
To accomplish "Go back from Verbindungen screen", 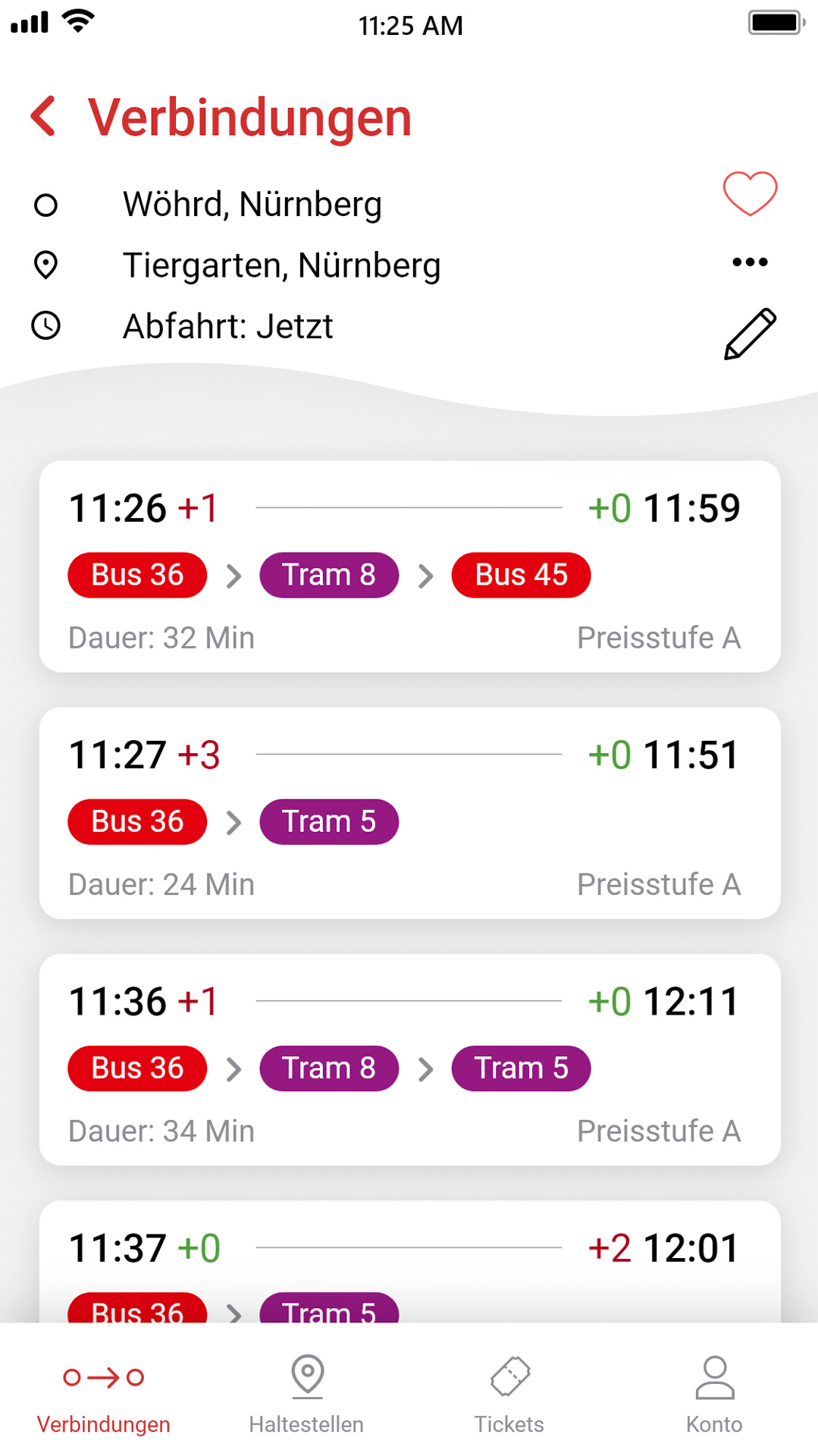I will tap(43, 117).
